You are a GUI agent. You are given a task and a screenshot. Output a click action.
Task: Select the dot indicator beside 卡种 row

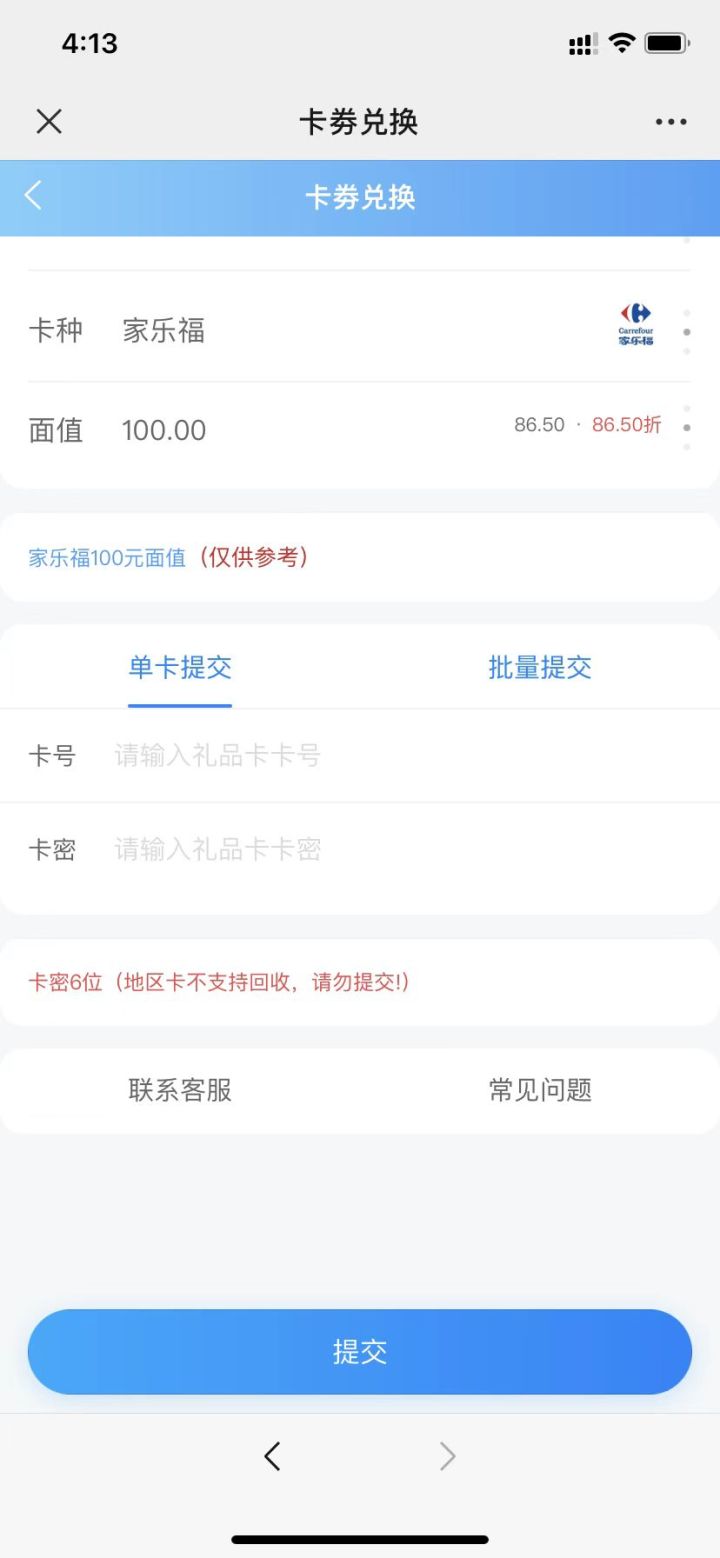coord(686,330)
